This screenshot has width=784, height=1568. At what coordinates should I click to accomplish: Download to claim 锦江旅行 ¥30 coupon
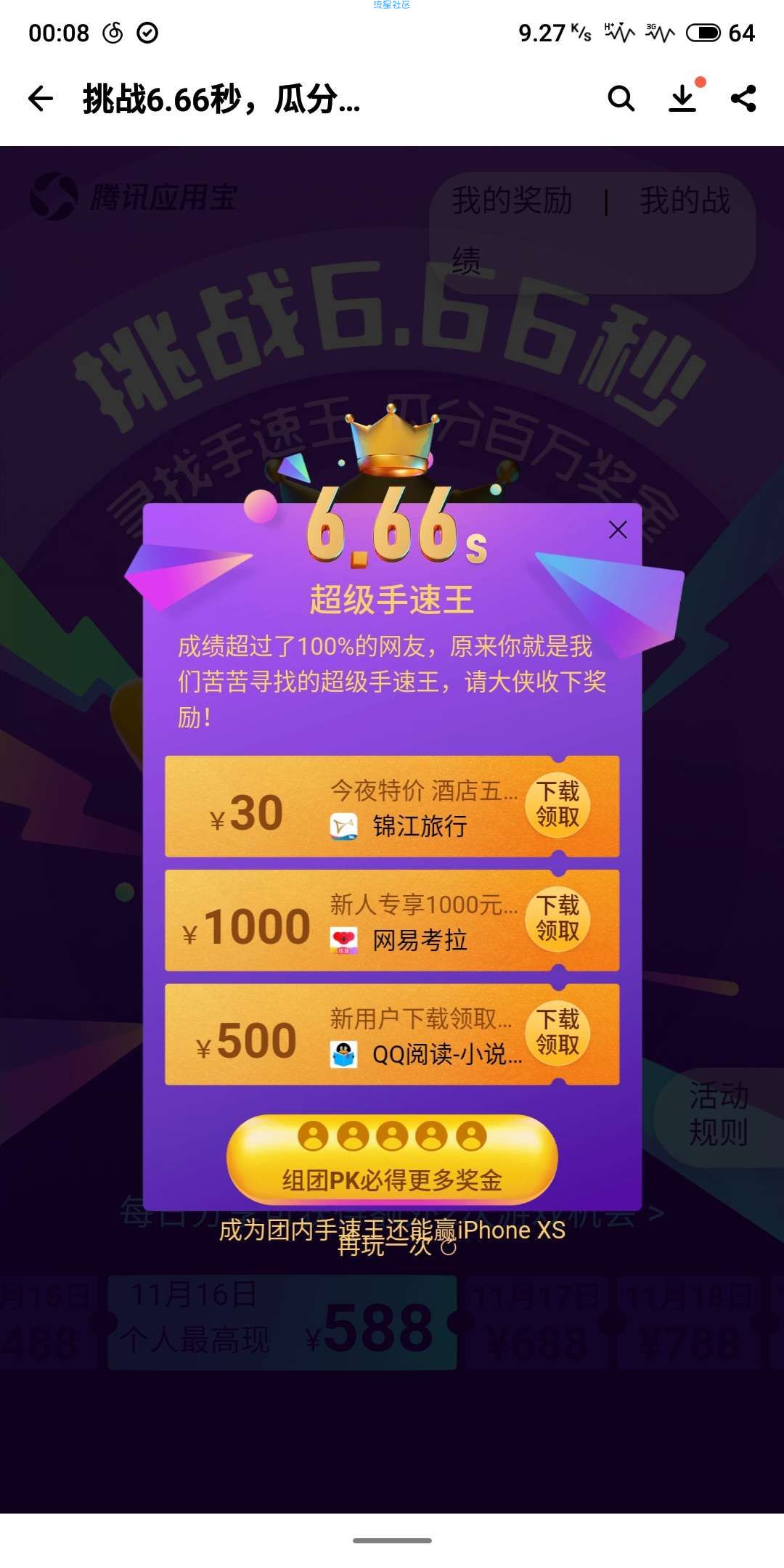(558, 804)
